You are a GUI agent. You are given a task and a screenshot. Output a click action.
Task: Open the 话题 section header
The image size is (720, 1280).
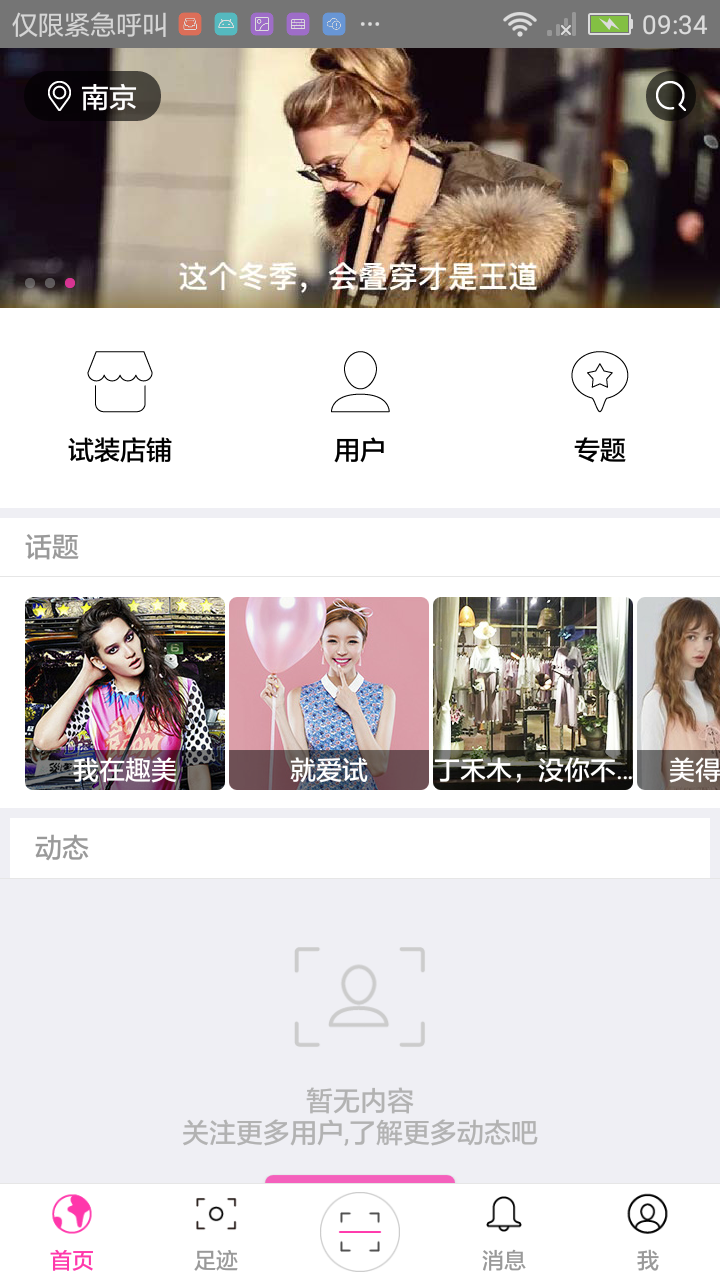point(49,548)
